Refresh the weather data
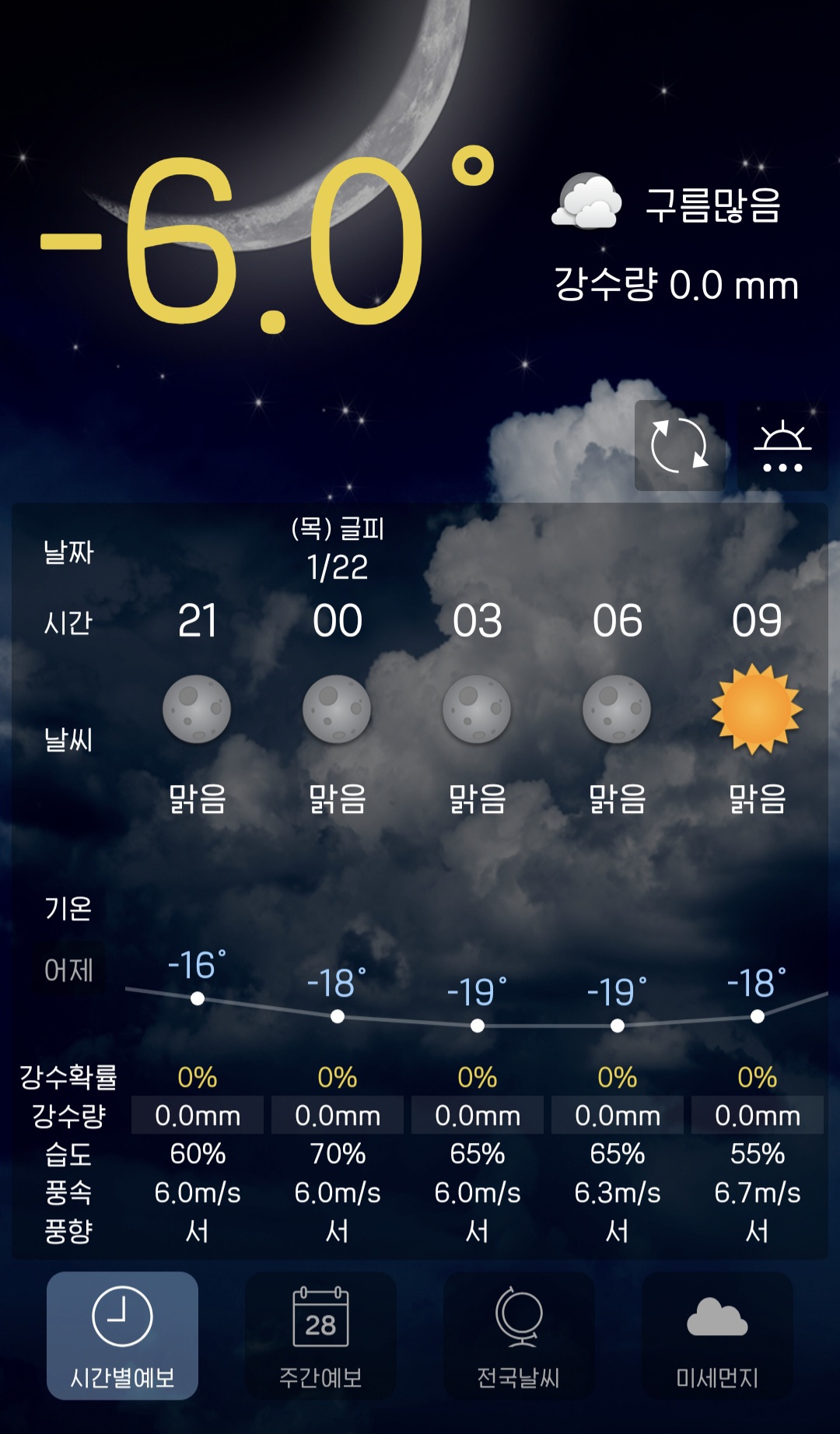 click(679, 446)
